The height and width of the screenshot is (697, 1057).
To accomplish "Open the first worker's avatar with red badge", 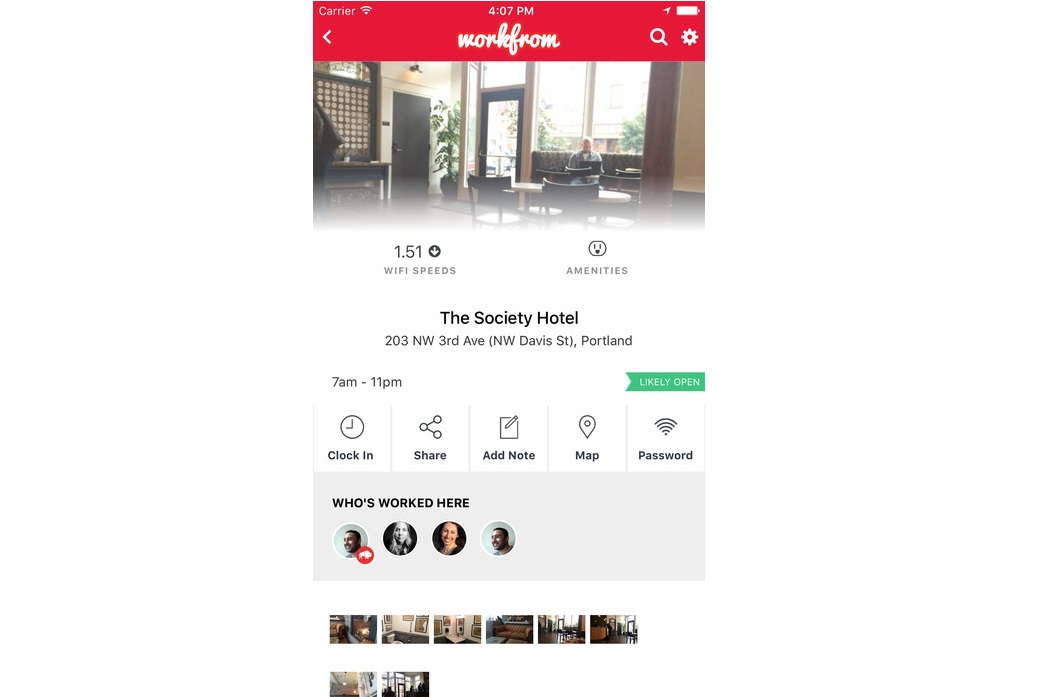I will pyautogui.click(x=351, y=540).
